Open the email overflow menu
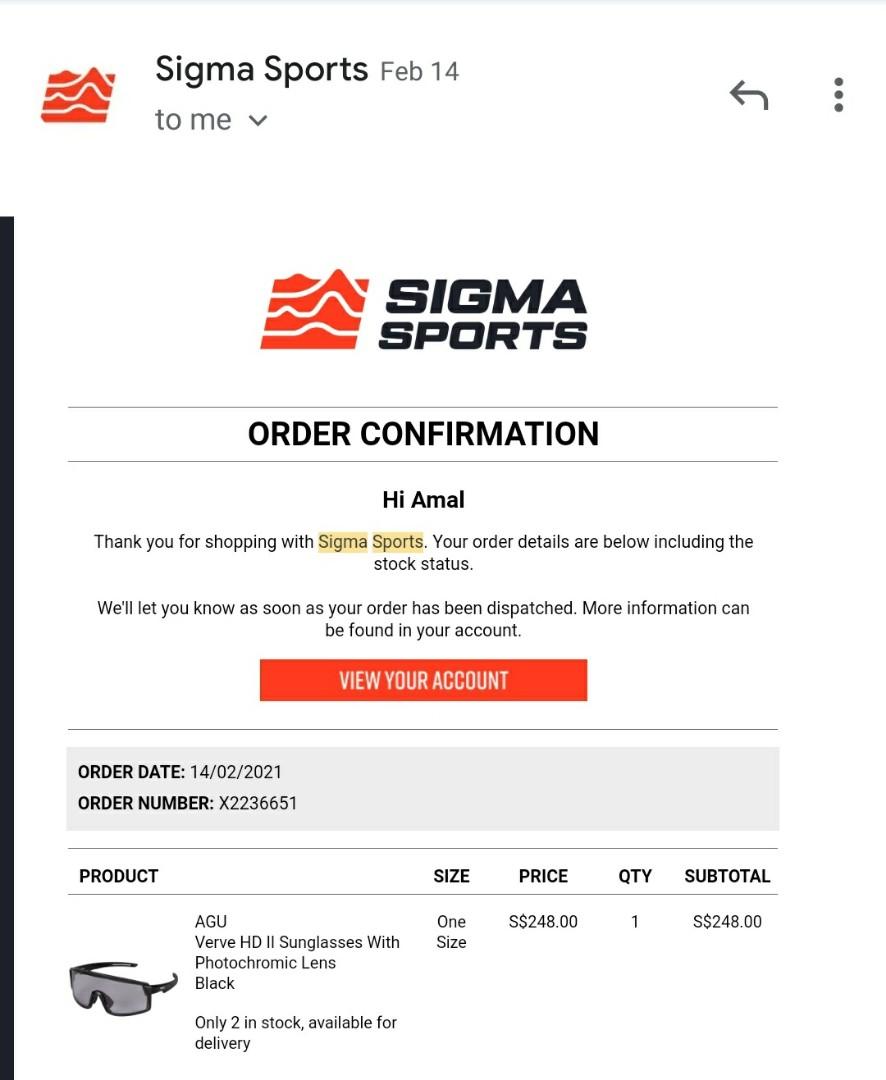 tap(838, 95)
